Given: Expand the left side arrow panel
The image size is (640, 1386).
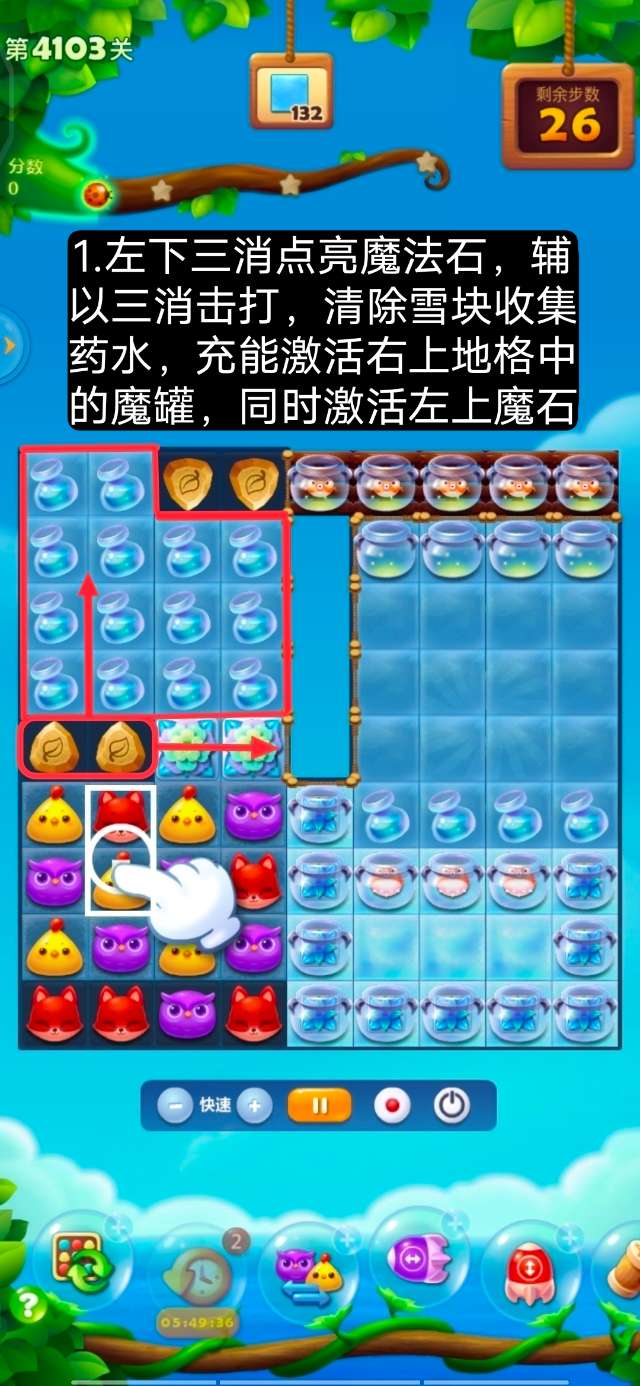Looking at the screenshot, I should 9,346.
